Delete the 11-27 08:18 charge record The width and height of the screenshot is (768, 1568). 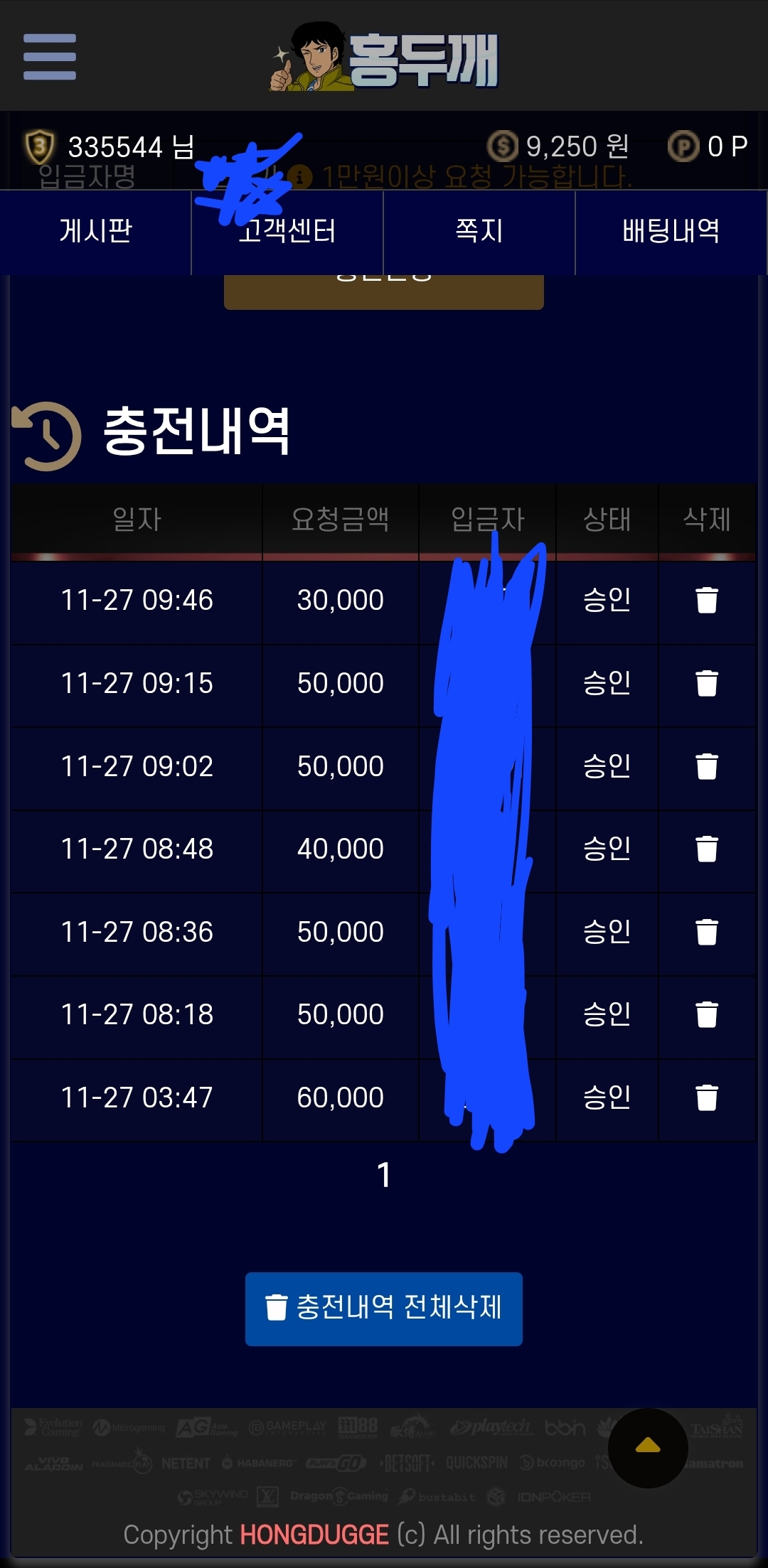707,1014
